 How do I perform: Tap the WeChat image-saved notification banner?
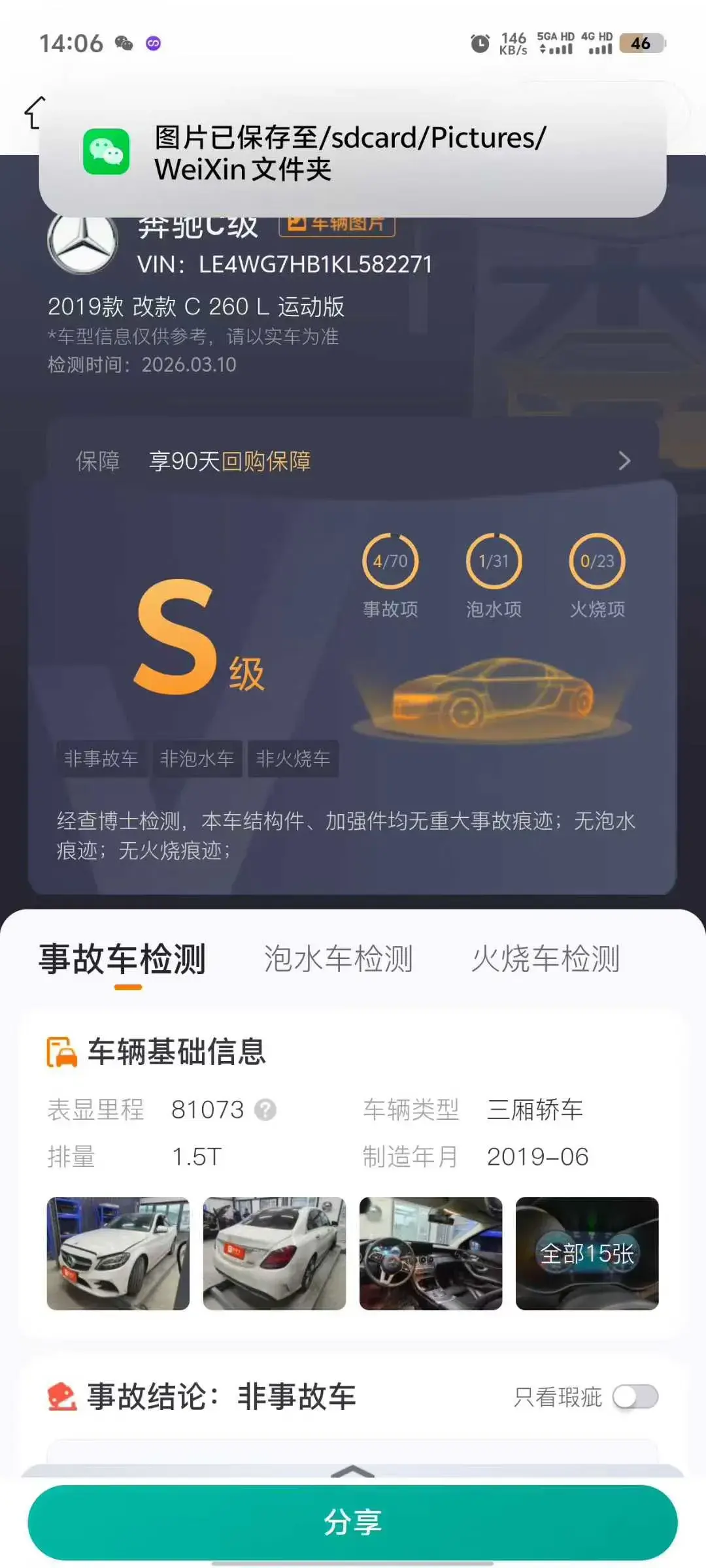tap(353, 153)
